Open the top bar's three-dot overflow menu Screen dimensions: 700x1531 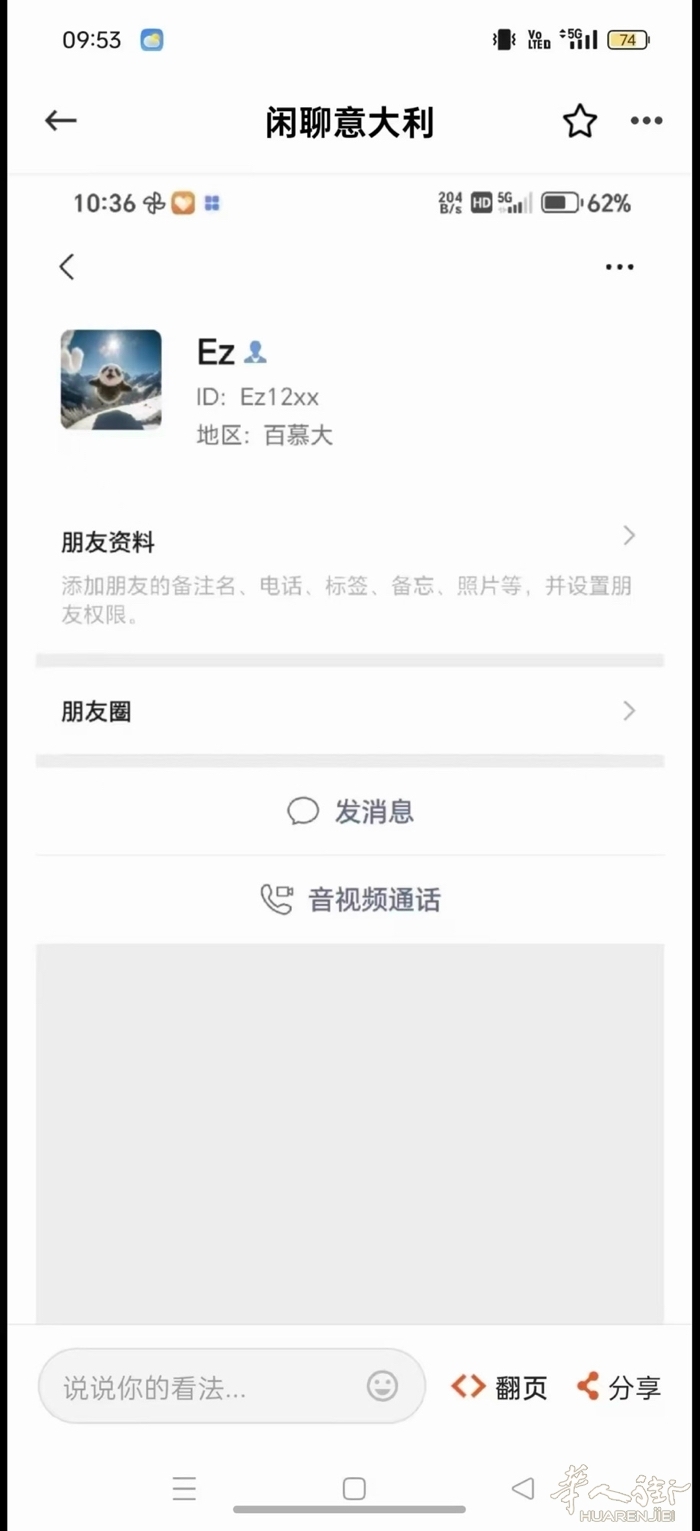[646, 121]
